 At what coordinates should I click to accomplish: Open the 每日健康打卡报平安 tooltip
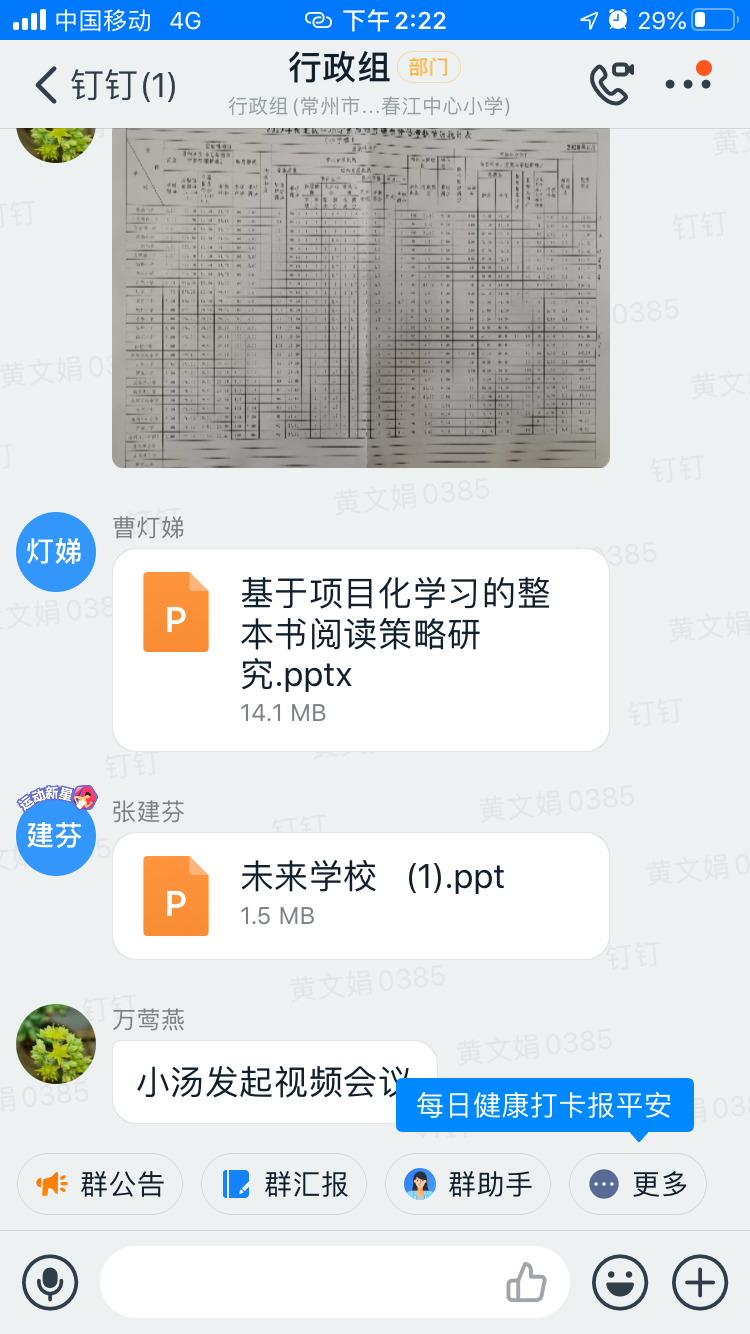544,1105
